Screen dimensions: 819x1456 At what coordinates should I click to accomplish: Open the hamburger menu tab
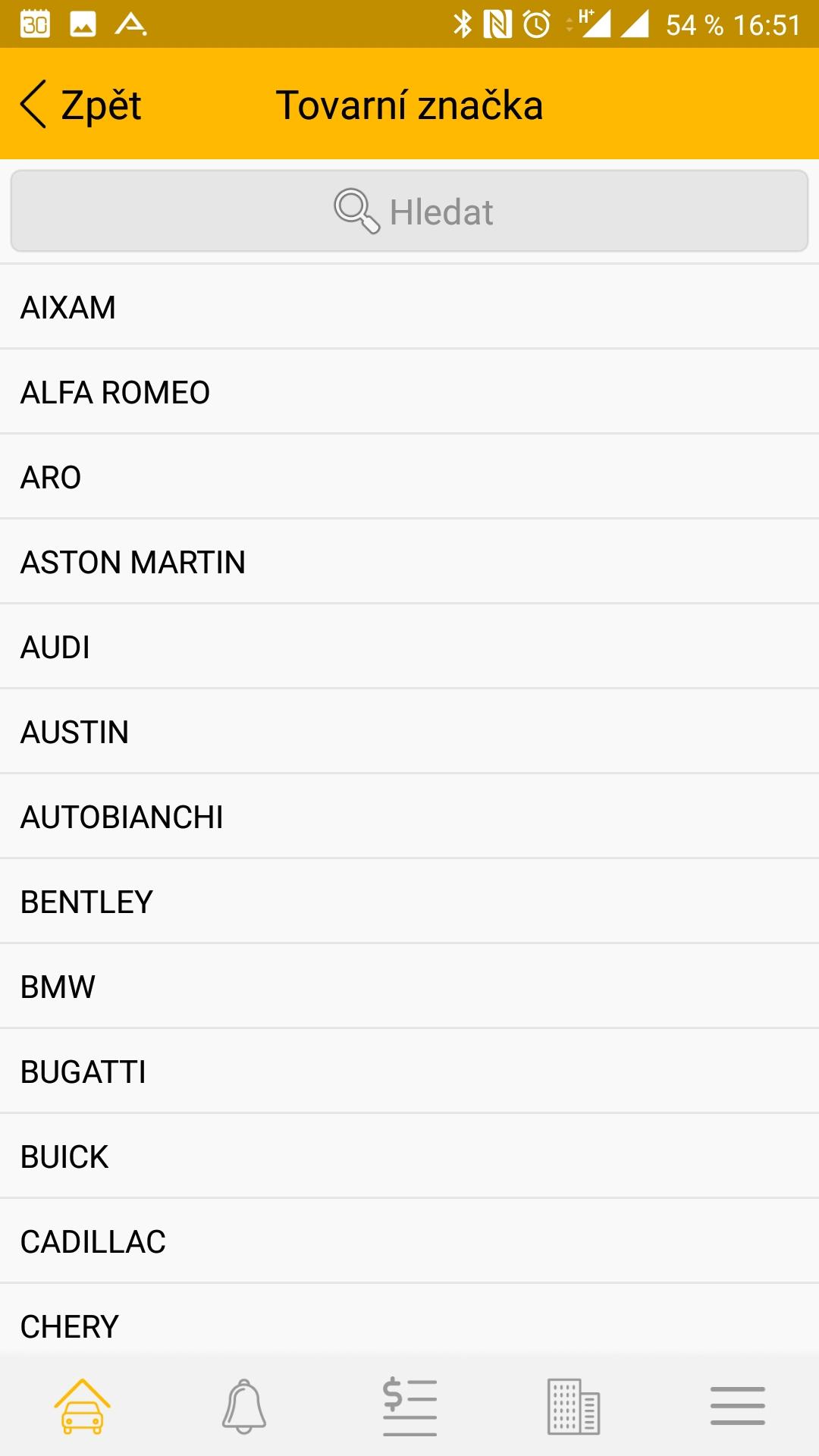click(738, 1406)
